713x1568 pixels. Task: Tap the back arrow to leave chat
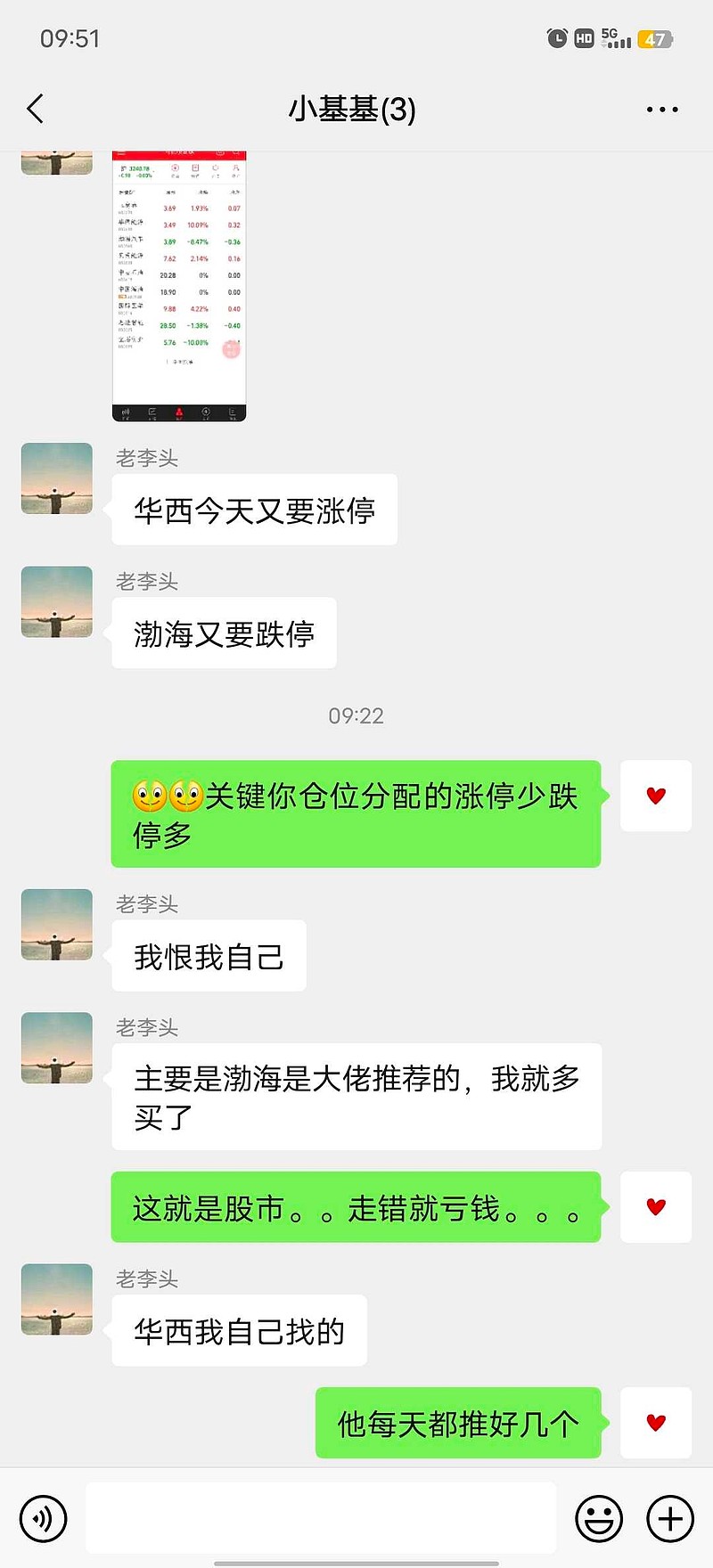tap(34, 107)
